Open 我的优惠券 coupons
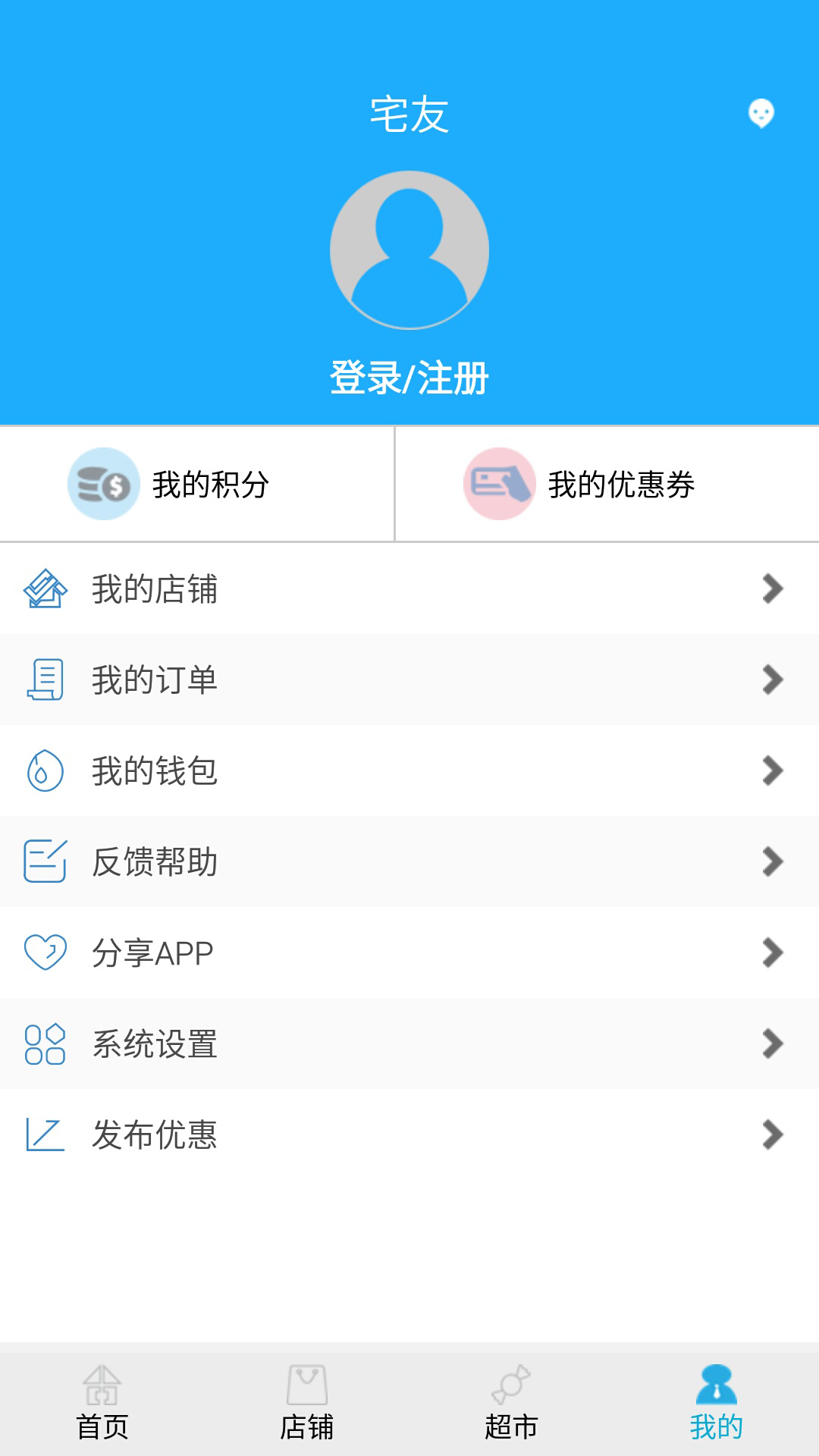Image resolution: width=819 pixels, height=1456 pixels. click(607, 485)
